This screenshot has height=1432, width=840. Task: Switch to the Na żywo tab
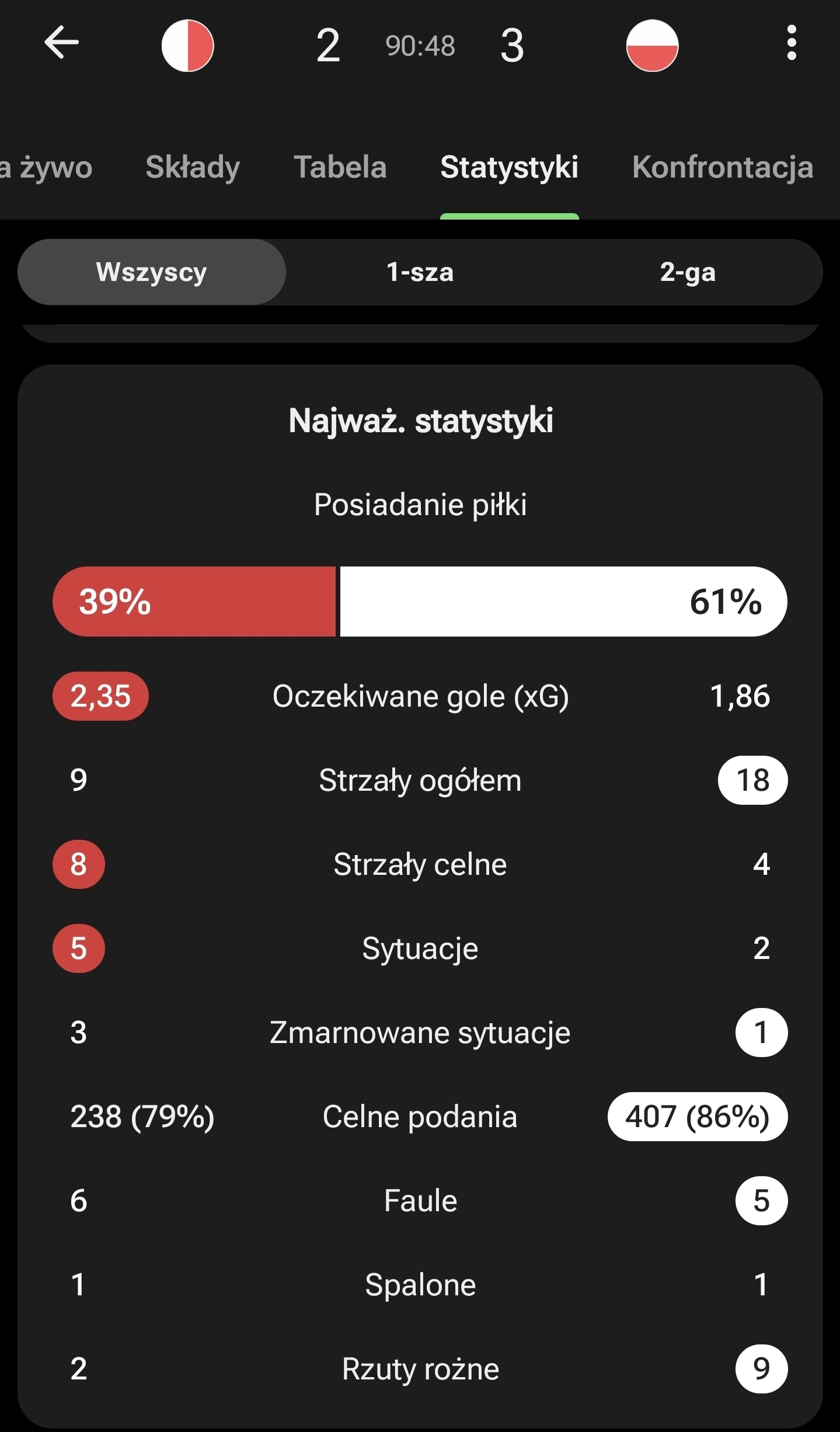pyautogui.click(x=47, y=168)
